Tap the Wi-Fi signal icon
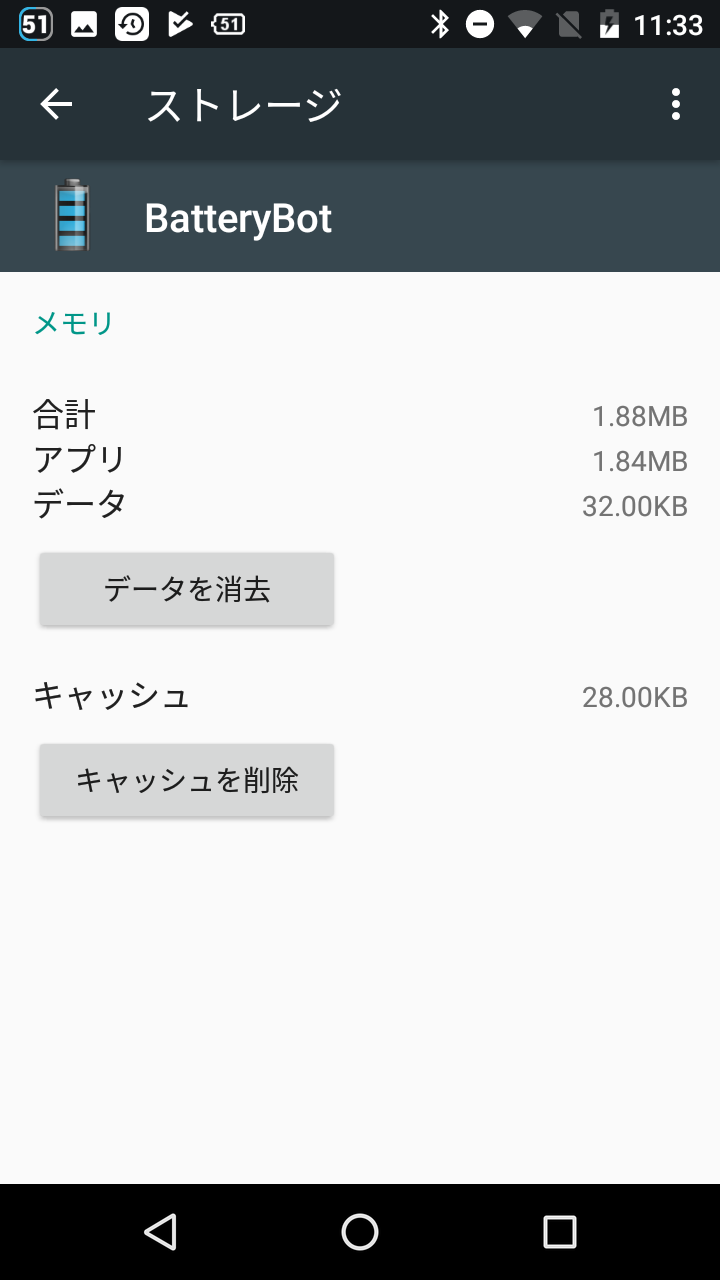720x1280 pixels. (x=523, y=24)
